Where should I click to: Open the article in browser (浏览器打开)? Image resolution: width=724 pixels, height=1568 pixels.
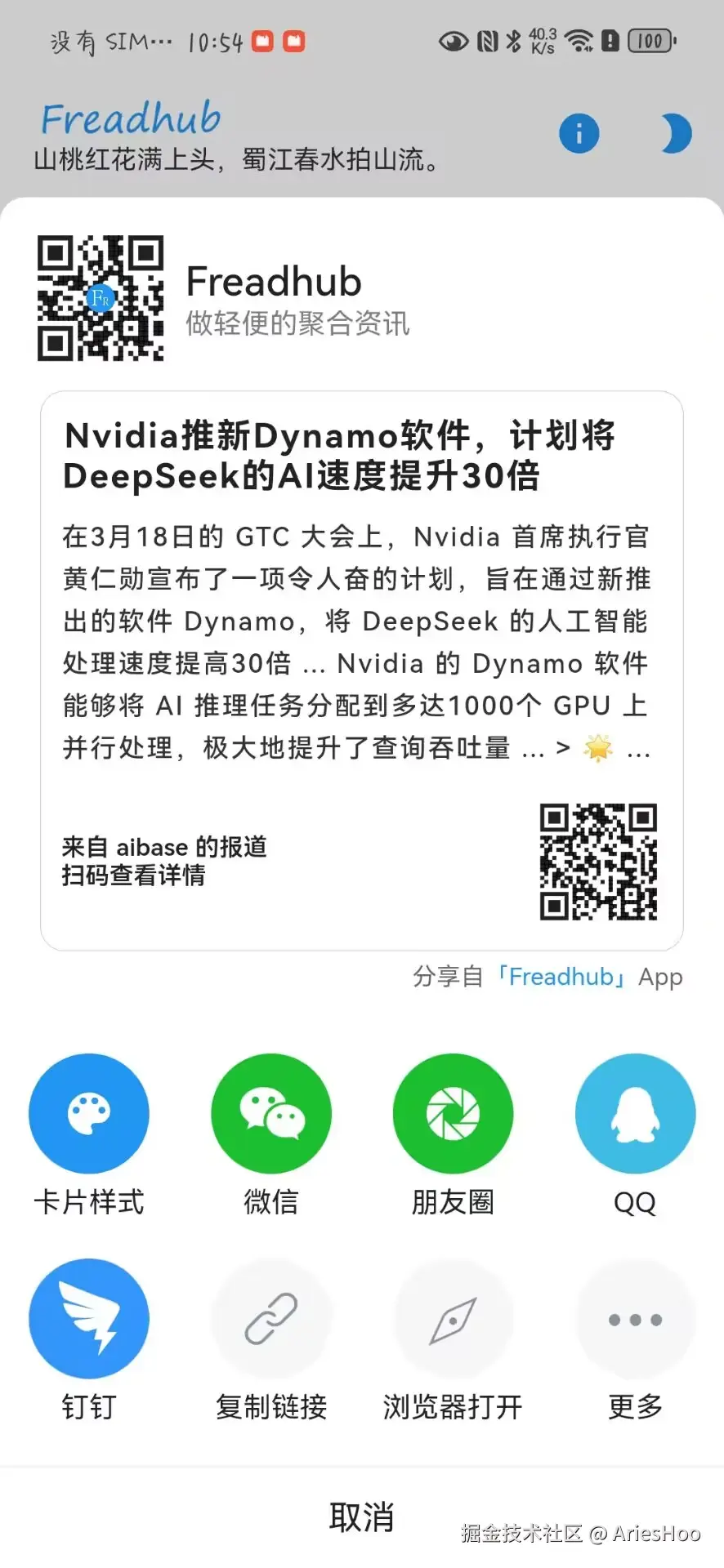click(453, 1318)
